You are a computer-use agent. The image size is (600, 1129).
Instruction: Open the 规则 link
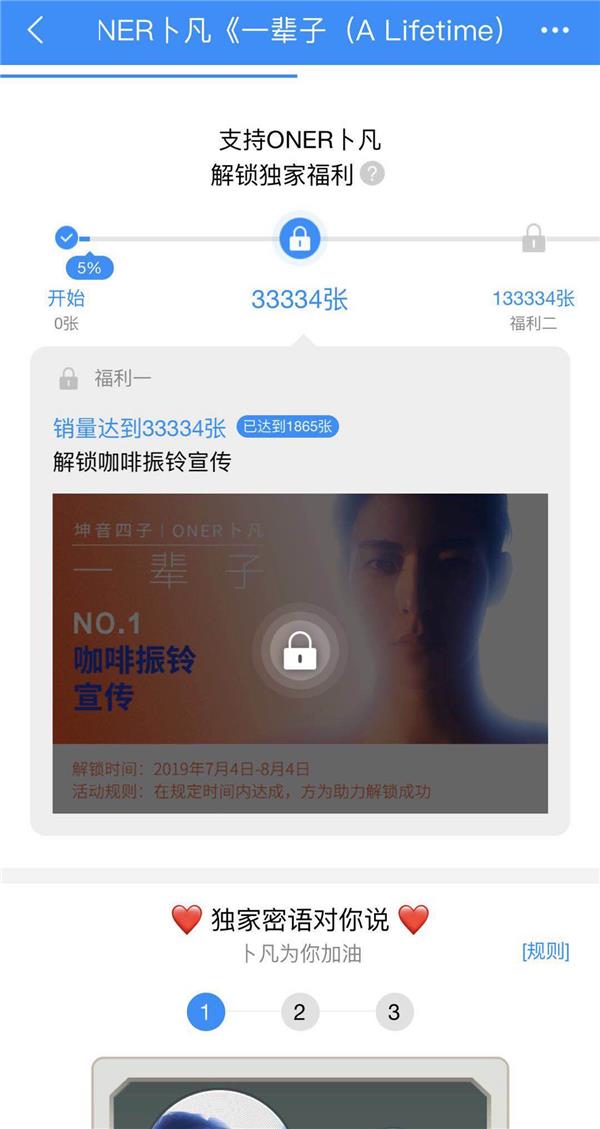pyautogui.click(x=545, y=951)
